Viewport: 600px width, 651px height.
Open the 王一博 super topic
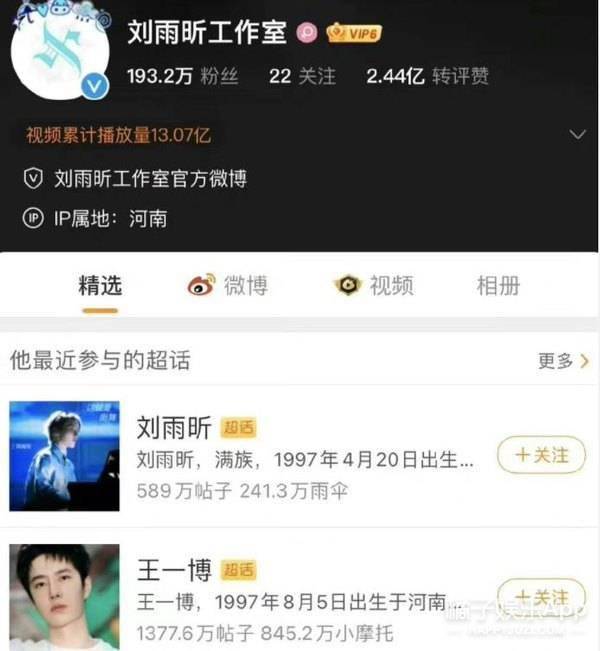coord(174,571)
